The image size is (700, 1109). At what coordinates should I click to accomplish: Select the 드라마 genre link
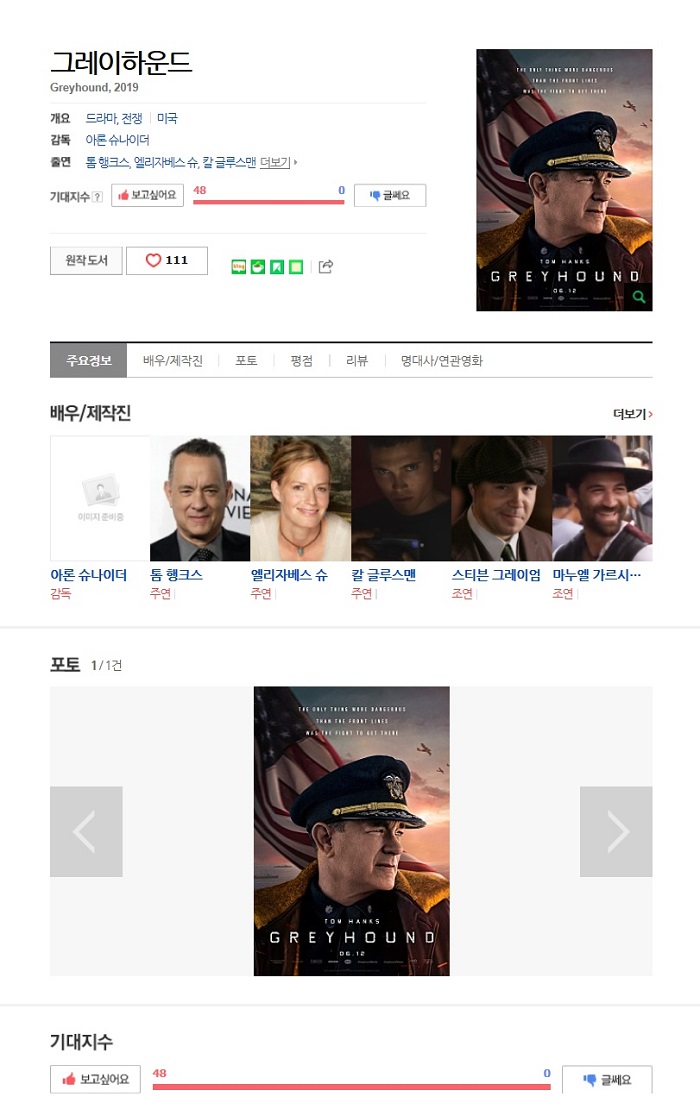(100, 118)
